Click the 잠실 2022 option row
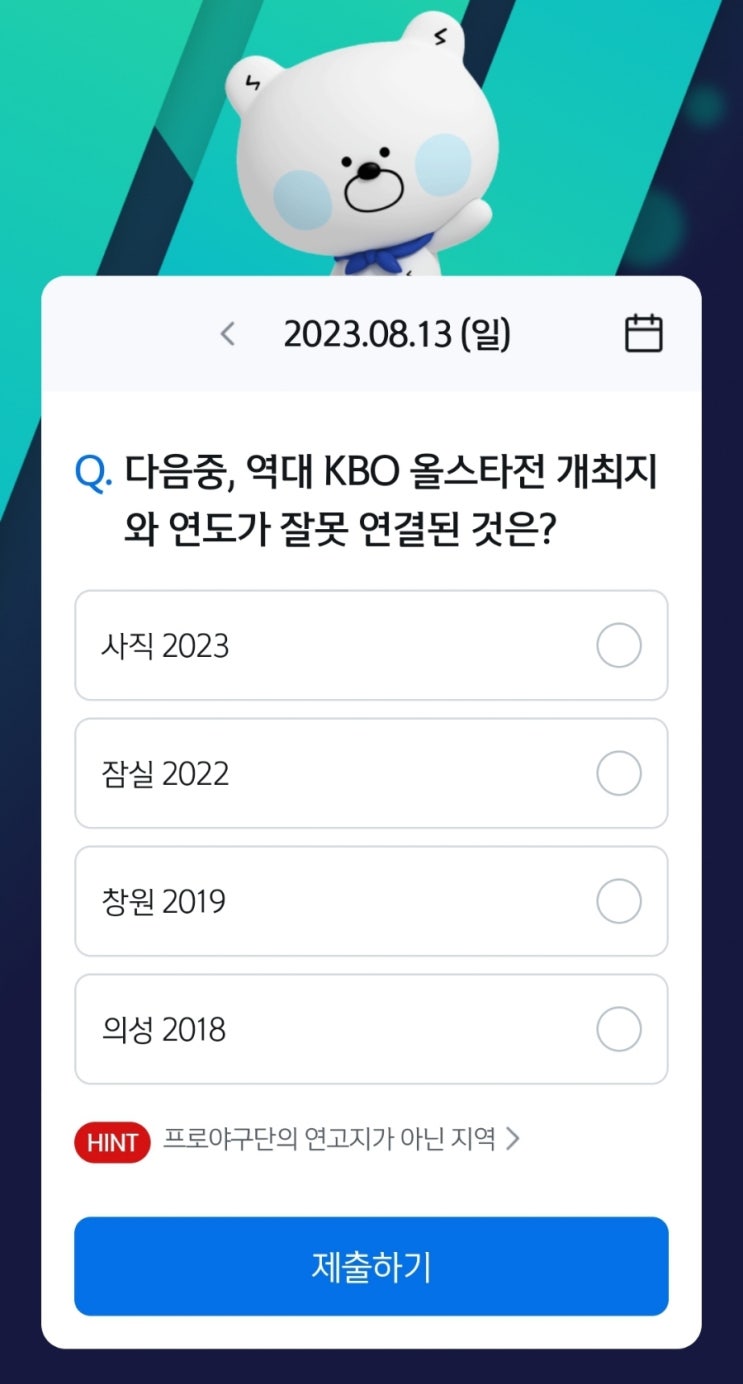 370,774
